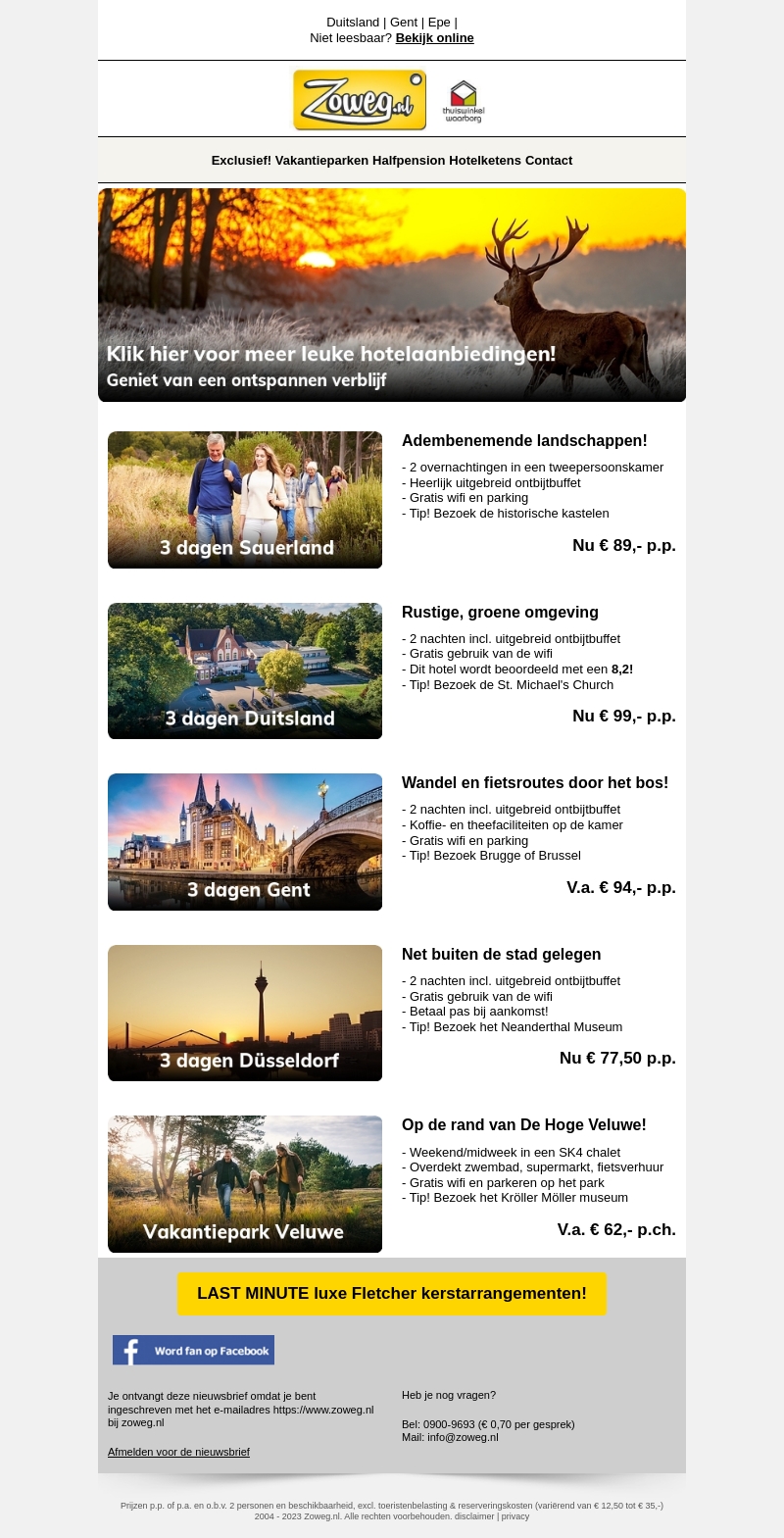Open the 3 dagen Sauerland offer
The width and height of the screenshot is (784, 1538).
tap(245, 500)
